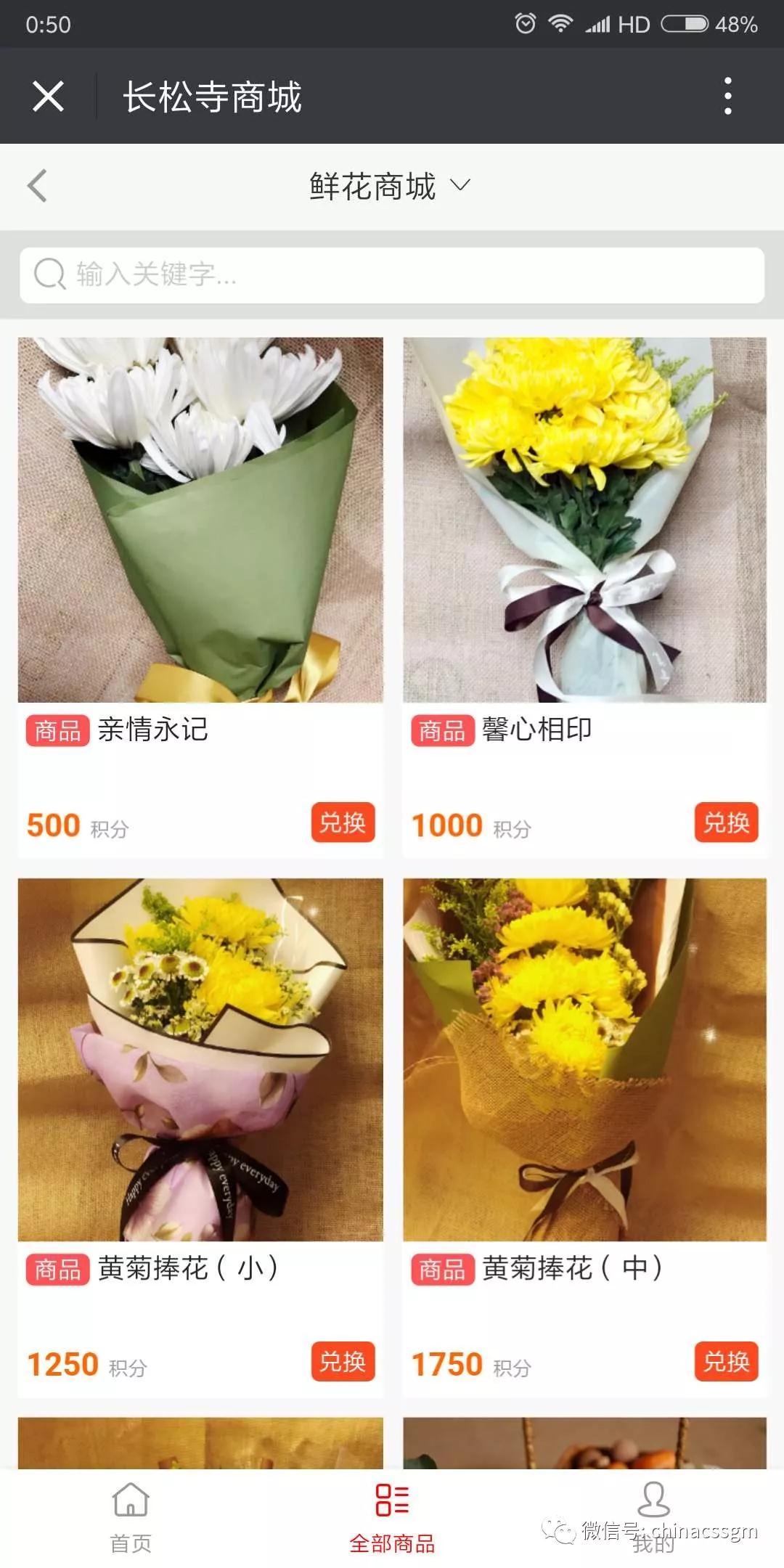The image size is (784, 1568).
Task: Focus the keyword search box
Action: click(392, 275)
